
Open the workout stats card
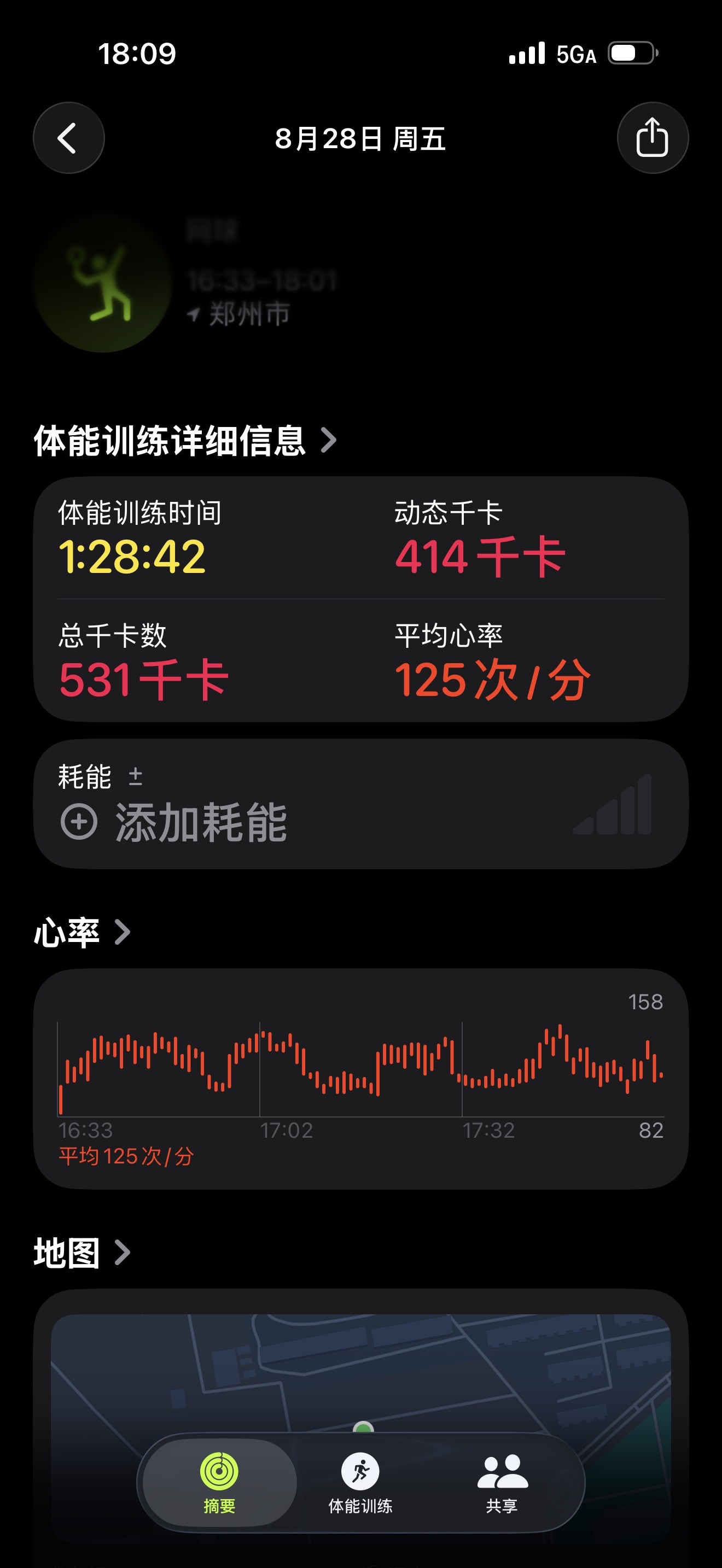[361, 600]
